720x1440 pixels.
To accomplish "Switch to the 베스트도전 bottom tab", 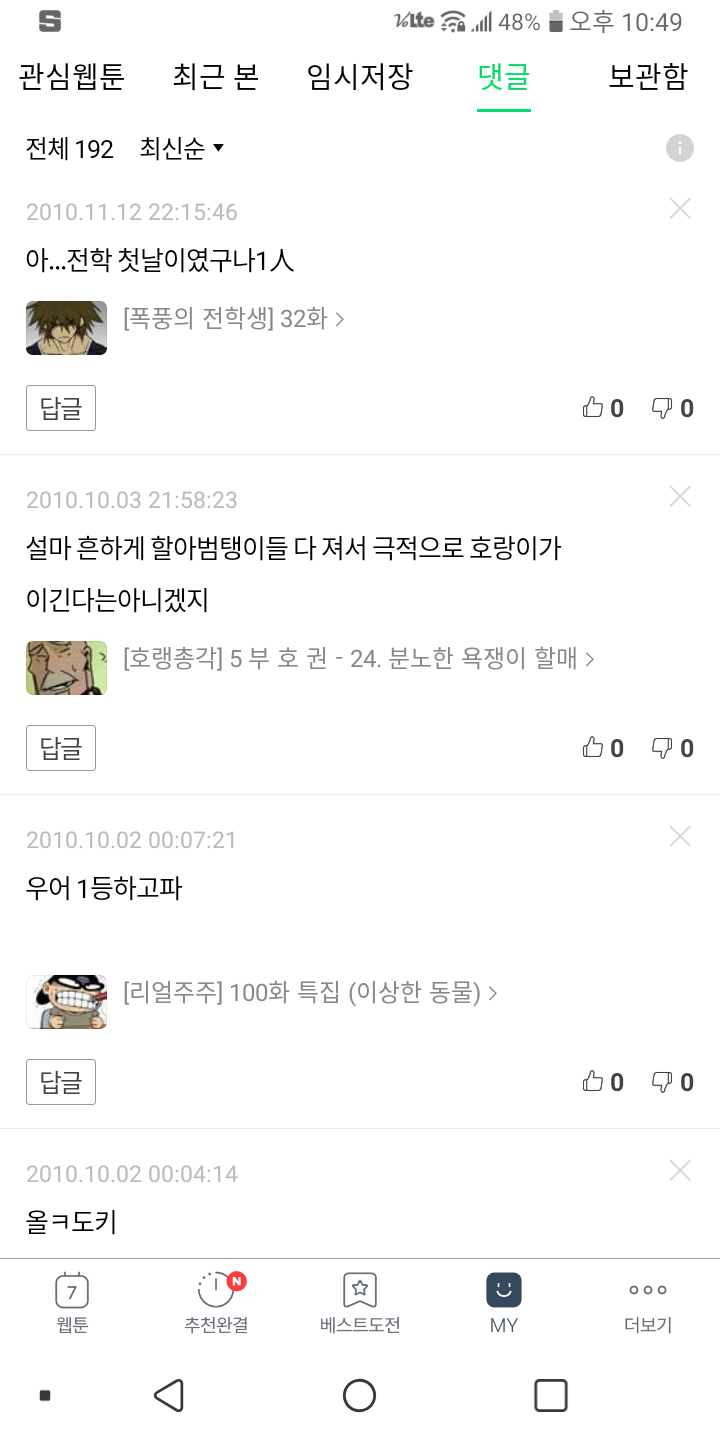I will 360,1303.
